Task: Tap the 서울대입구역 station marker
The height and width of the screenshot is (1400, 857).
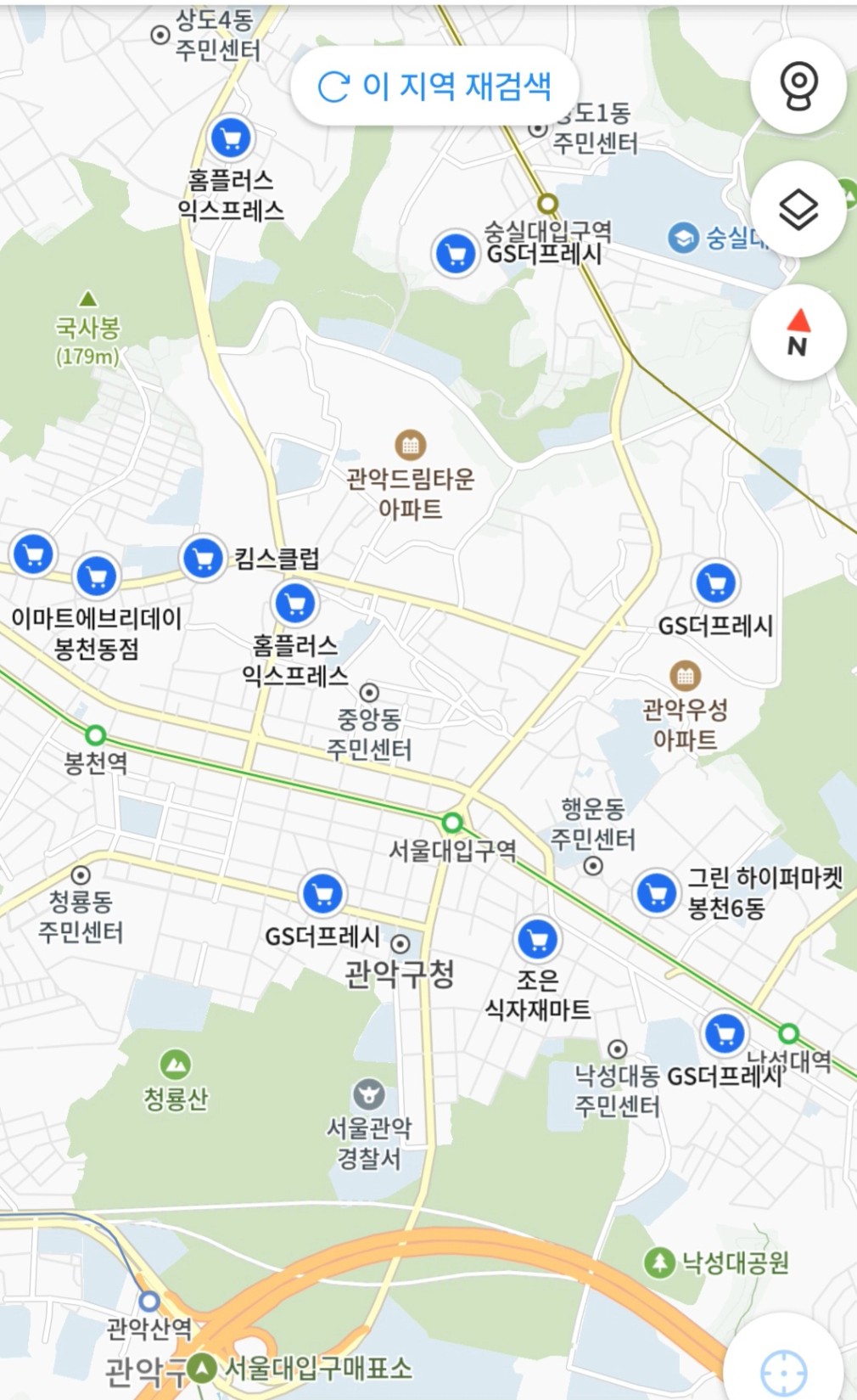Action: (452, 822)
